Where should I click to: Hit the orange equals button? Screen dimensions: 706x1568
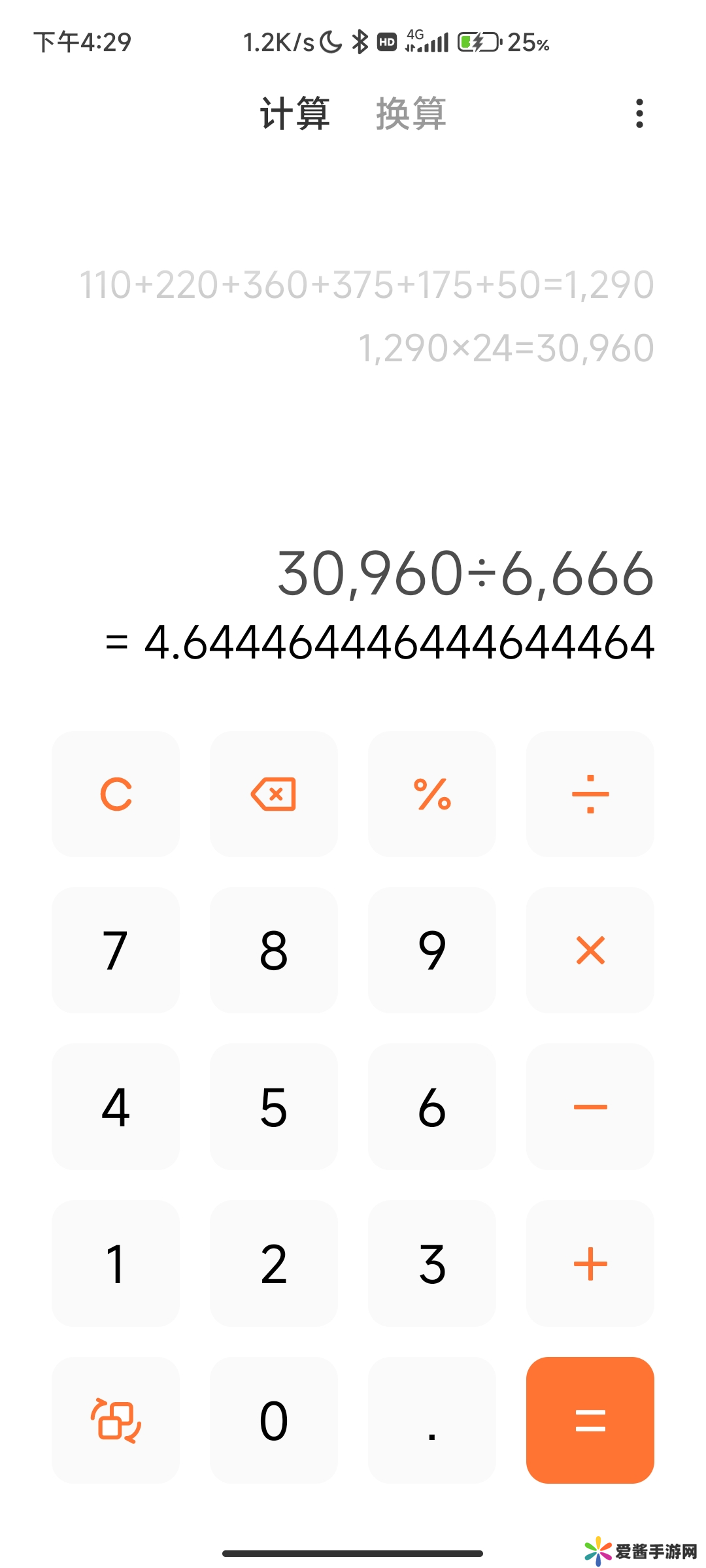[x=590, y=1420]
